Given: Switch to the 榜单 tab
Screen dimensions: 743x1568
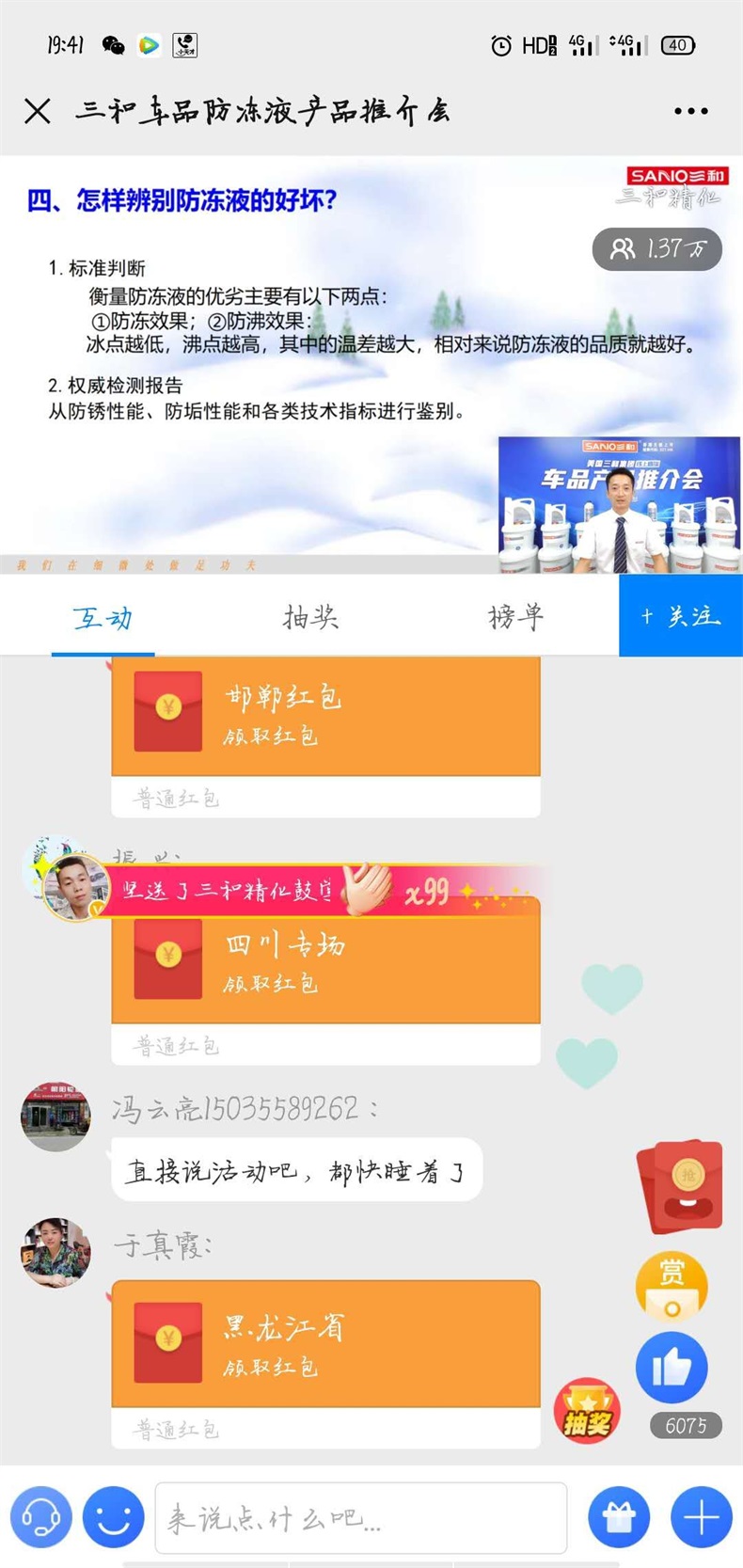Looking at the screenshot, I should (x=515, y=617).
